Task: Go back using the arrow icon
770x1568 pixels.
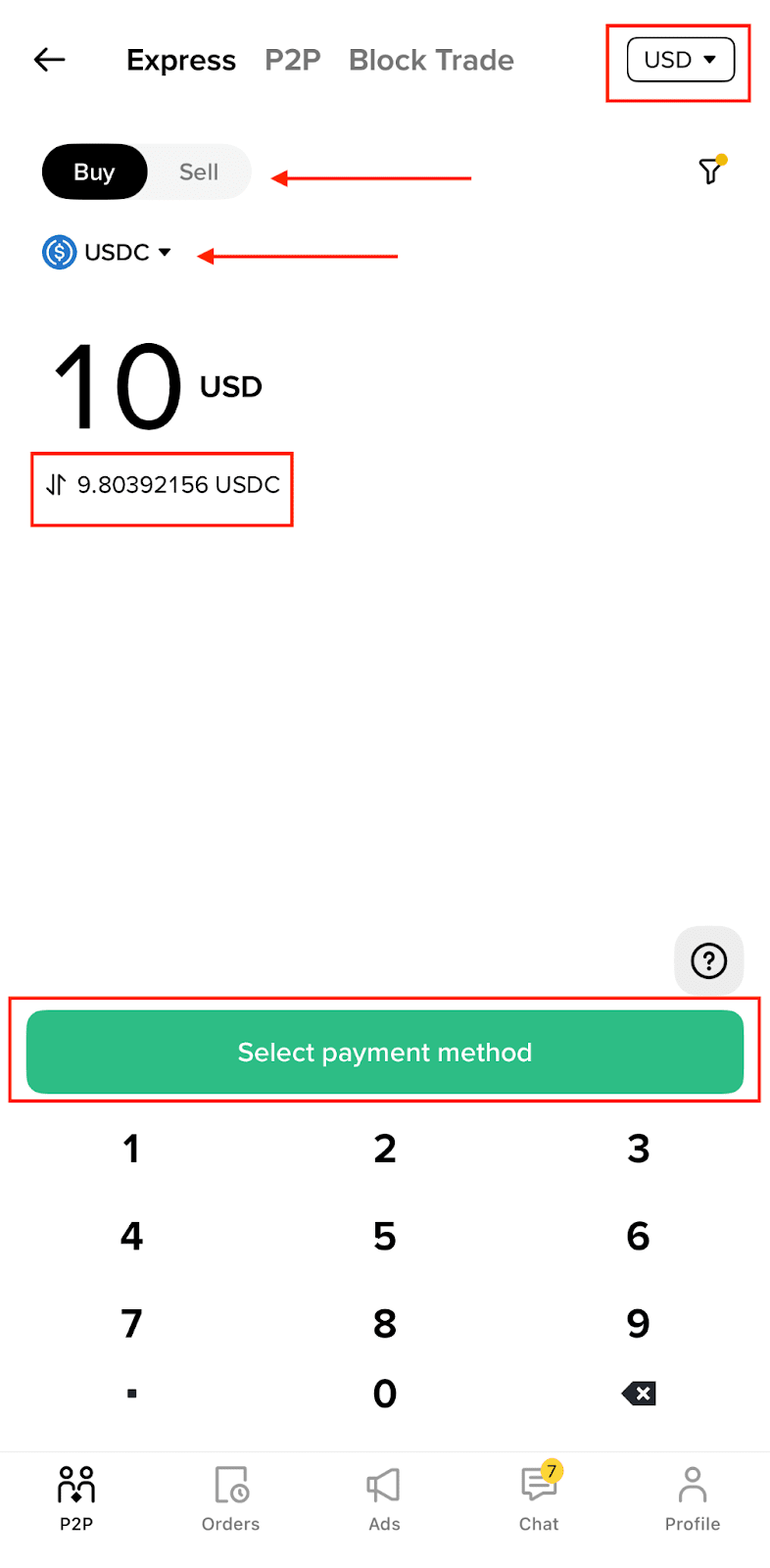Action: 49,60
